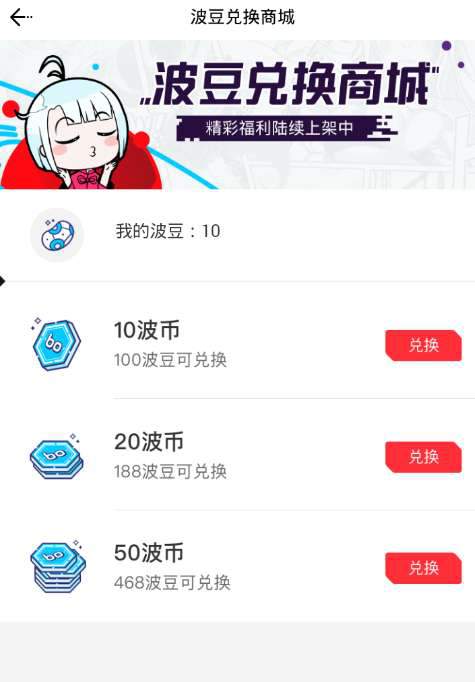The width and height of the screenshot is (475, 682).
Task: Go back using the top-left arrow
Action: (x=21, y=17)
